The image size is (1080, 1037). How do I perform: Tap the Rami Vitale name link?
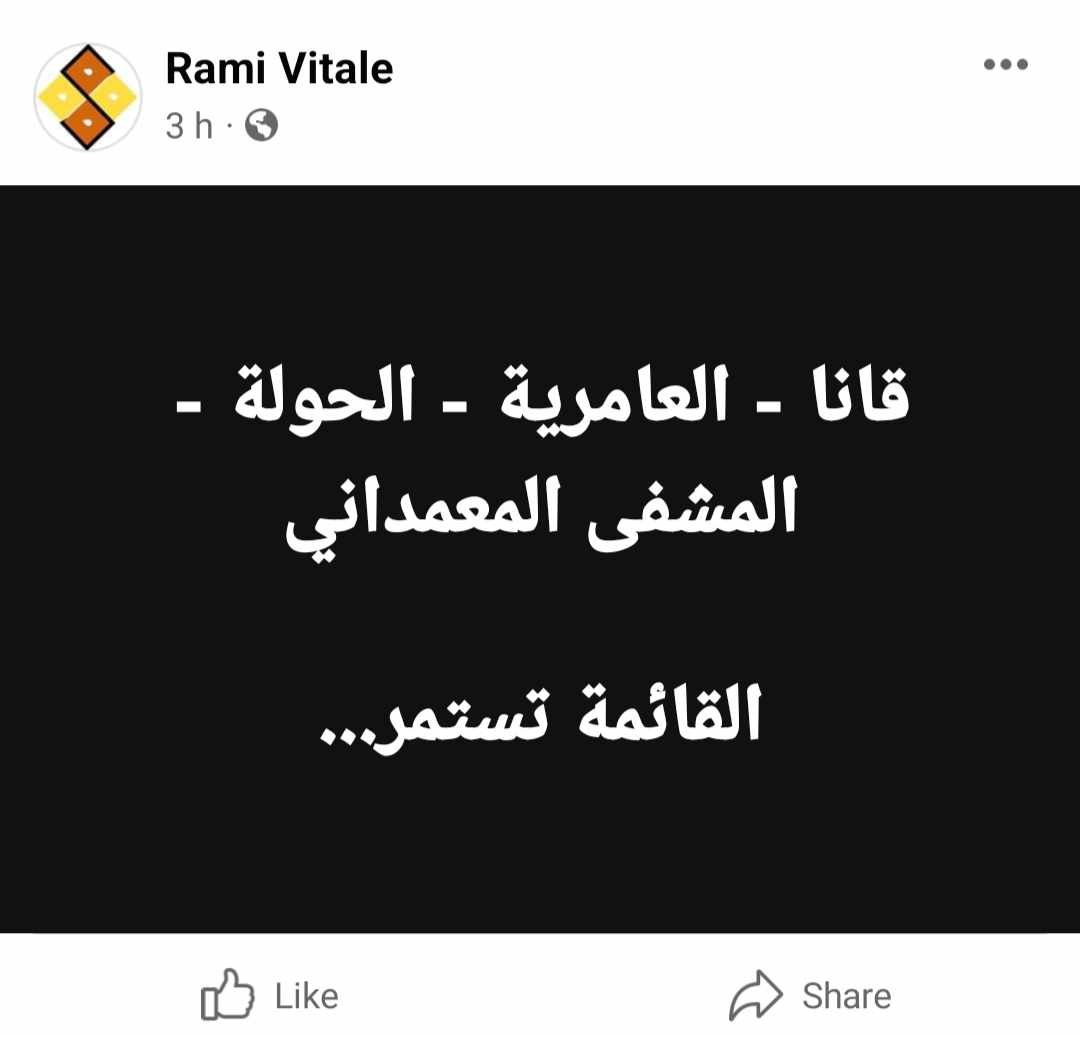(279, 69)
